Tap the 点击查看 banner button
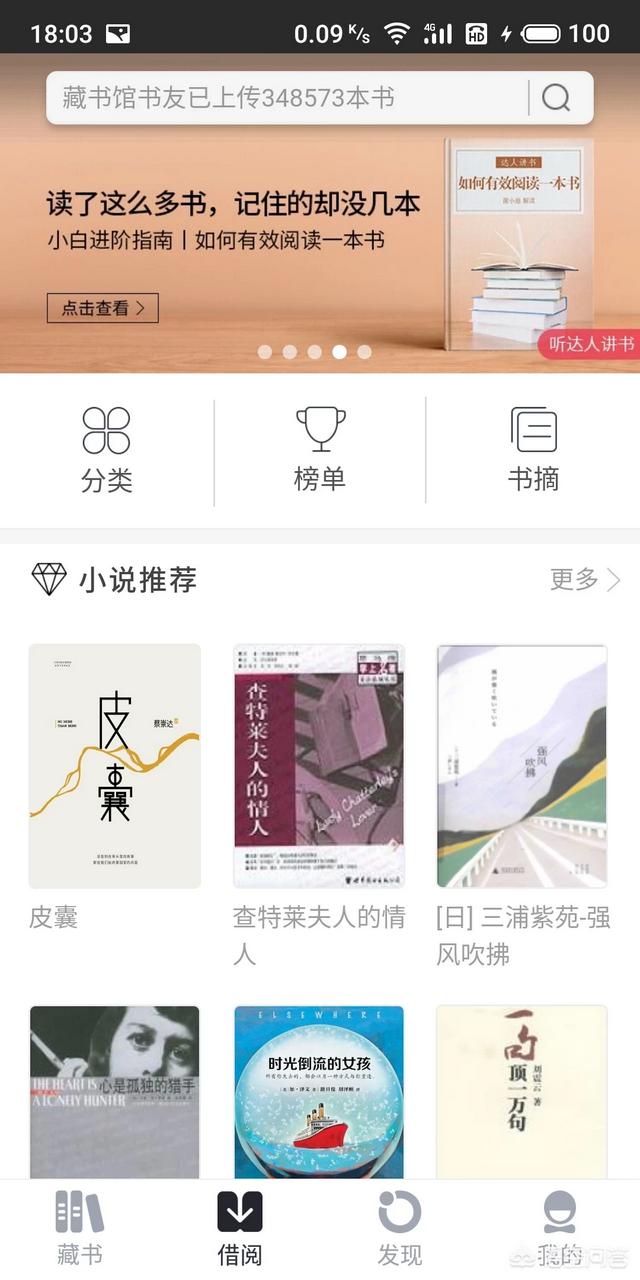The image size is (640, 1280). coord(103,308)
